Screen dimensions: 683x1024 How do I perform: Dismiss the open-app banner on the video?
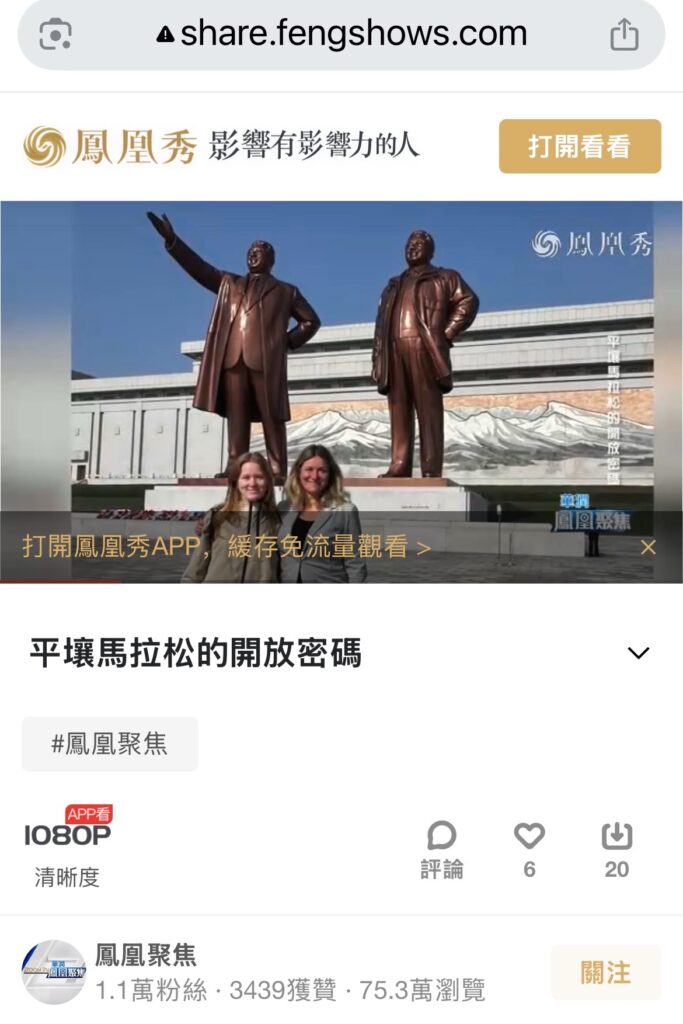(648, 547)
